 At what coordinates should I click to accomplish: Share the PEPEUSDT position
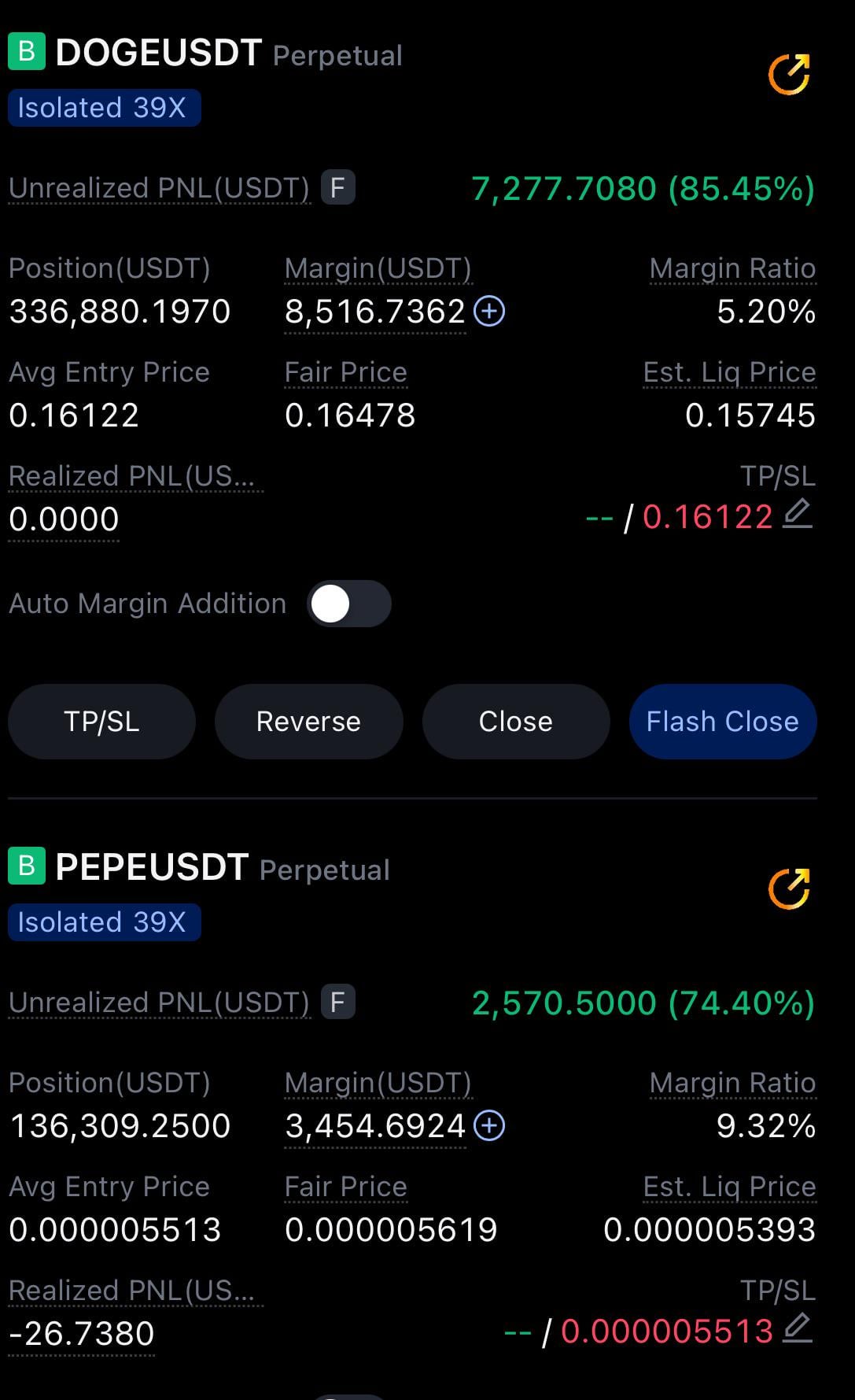(789, 889)
